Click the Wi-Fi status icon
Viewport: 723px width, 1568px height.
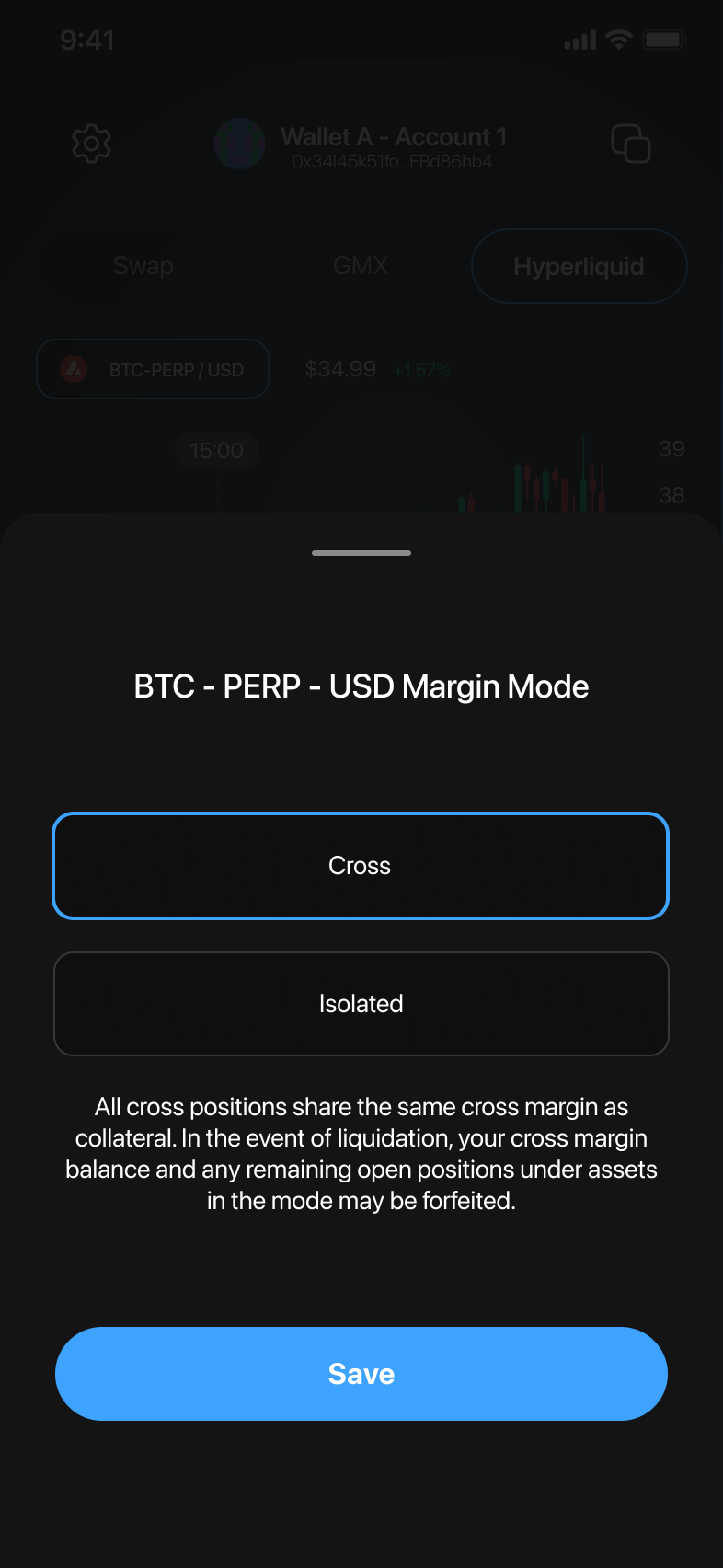pyautogui.click(x=618, y=39)
